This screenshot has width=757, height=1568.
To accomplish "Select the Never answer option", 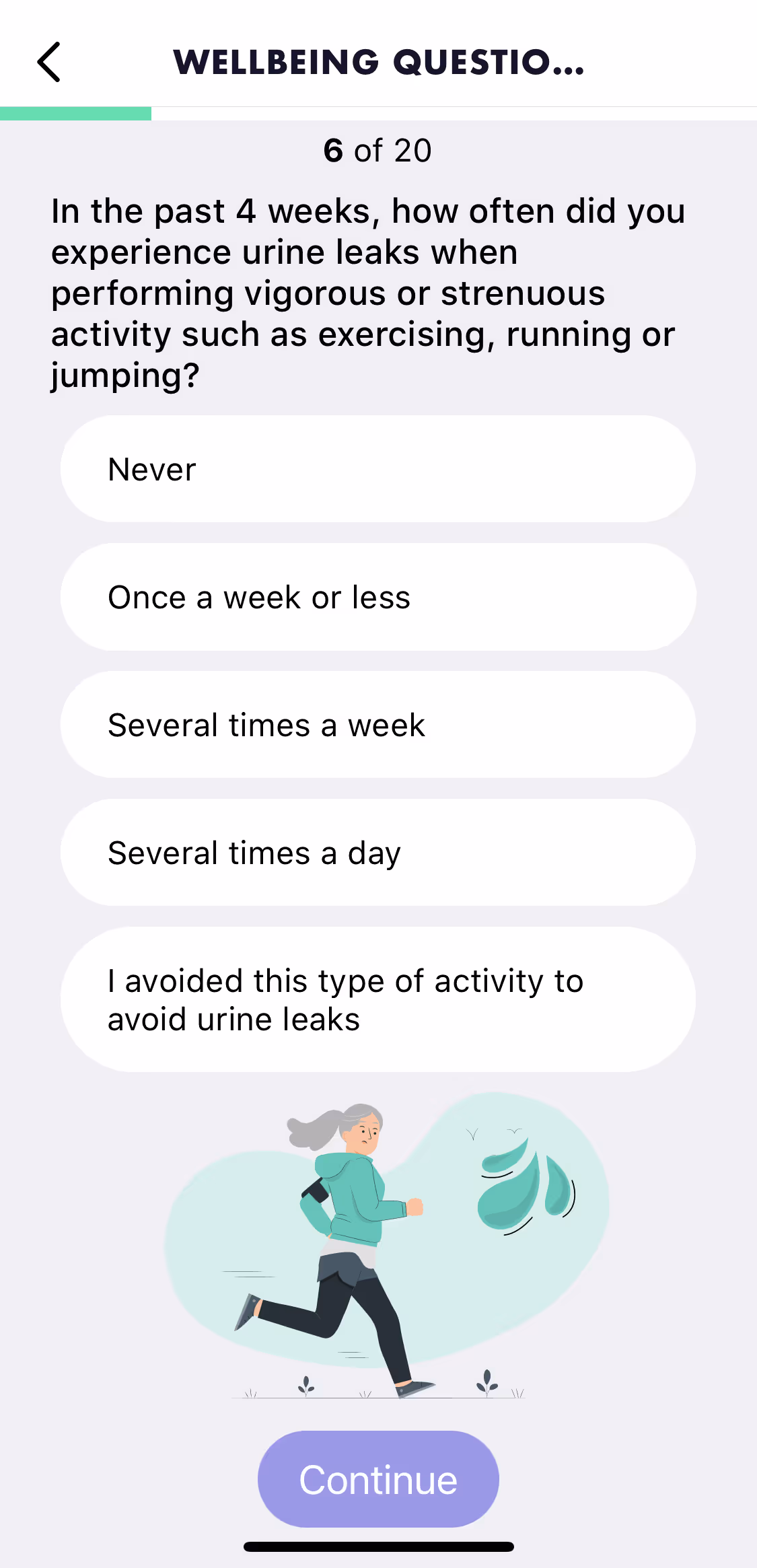I will click(377, 469).
